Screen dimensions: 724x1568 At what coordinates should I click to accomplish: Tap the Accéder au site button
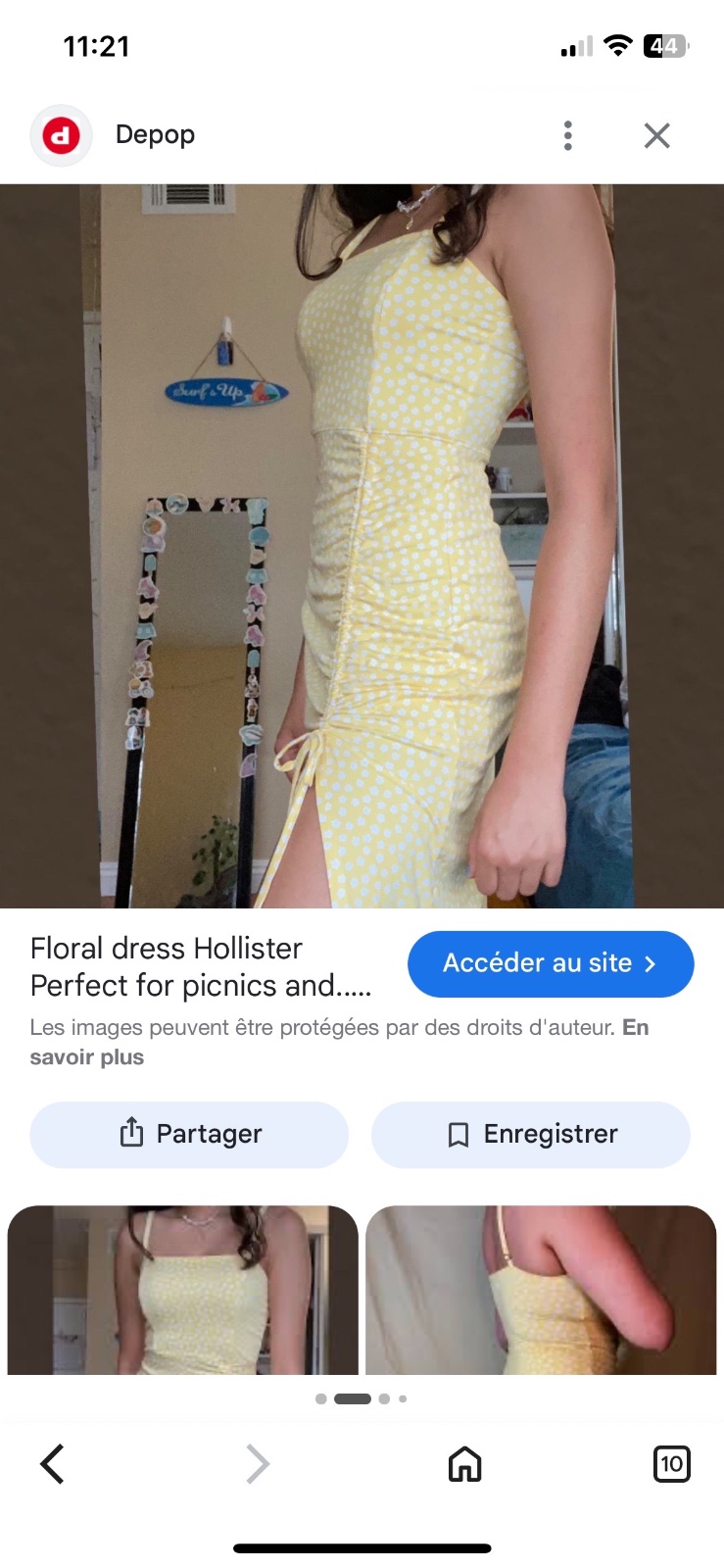551,963
